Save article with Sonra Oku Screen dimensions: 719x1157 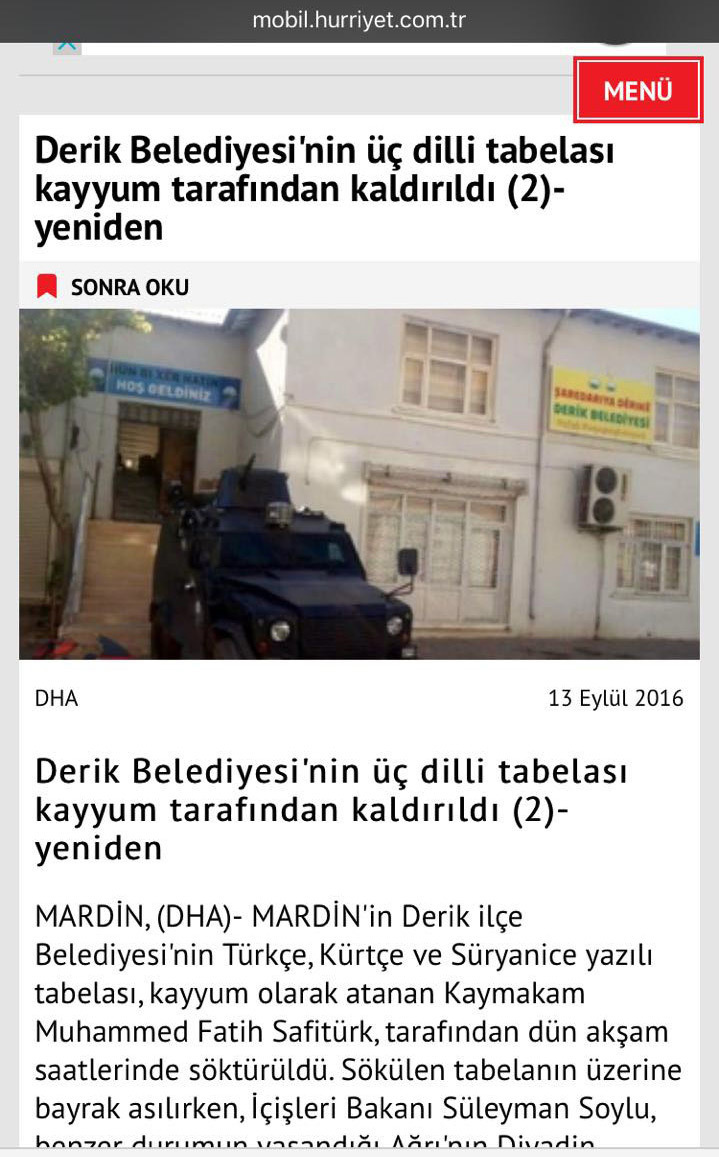pyautogui.click(x=112, y=288)
